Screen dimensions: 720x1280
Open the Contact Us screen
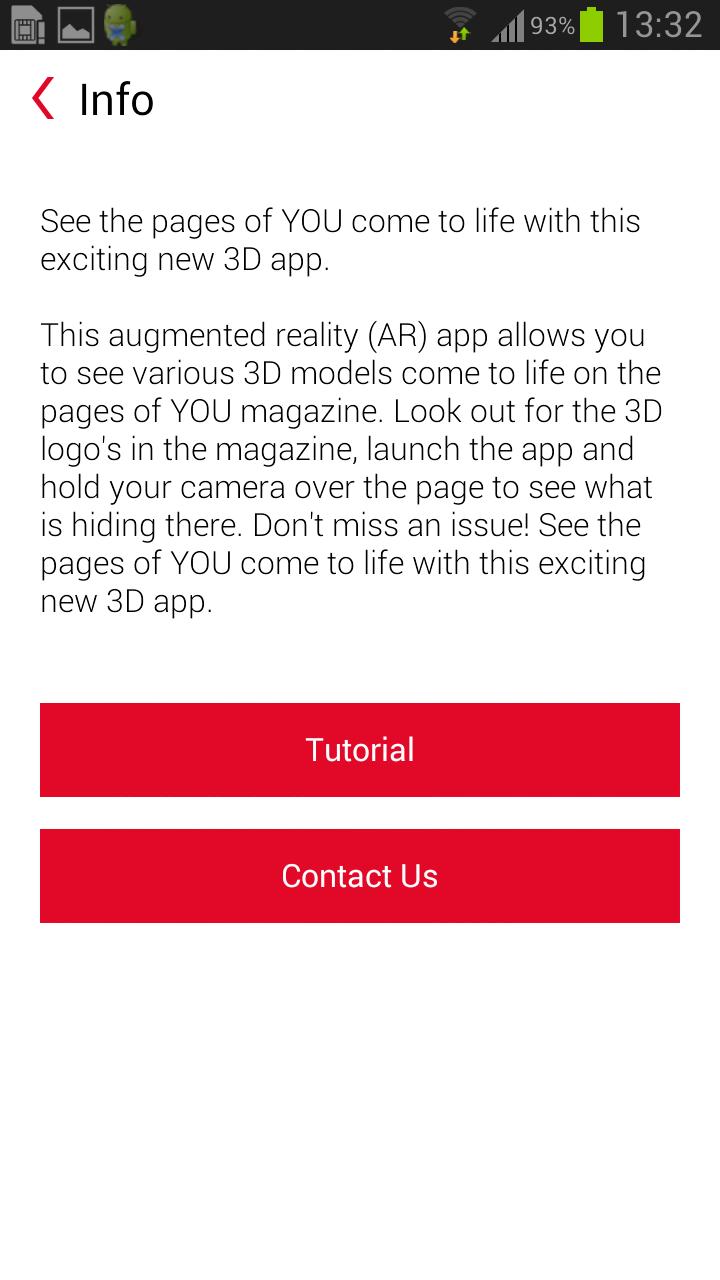tap(360, 876)
